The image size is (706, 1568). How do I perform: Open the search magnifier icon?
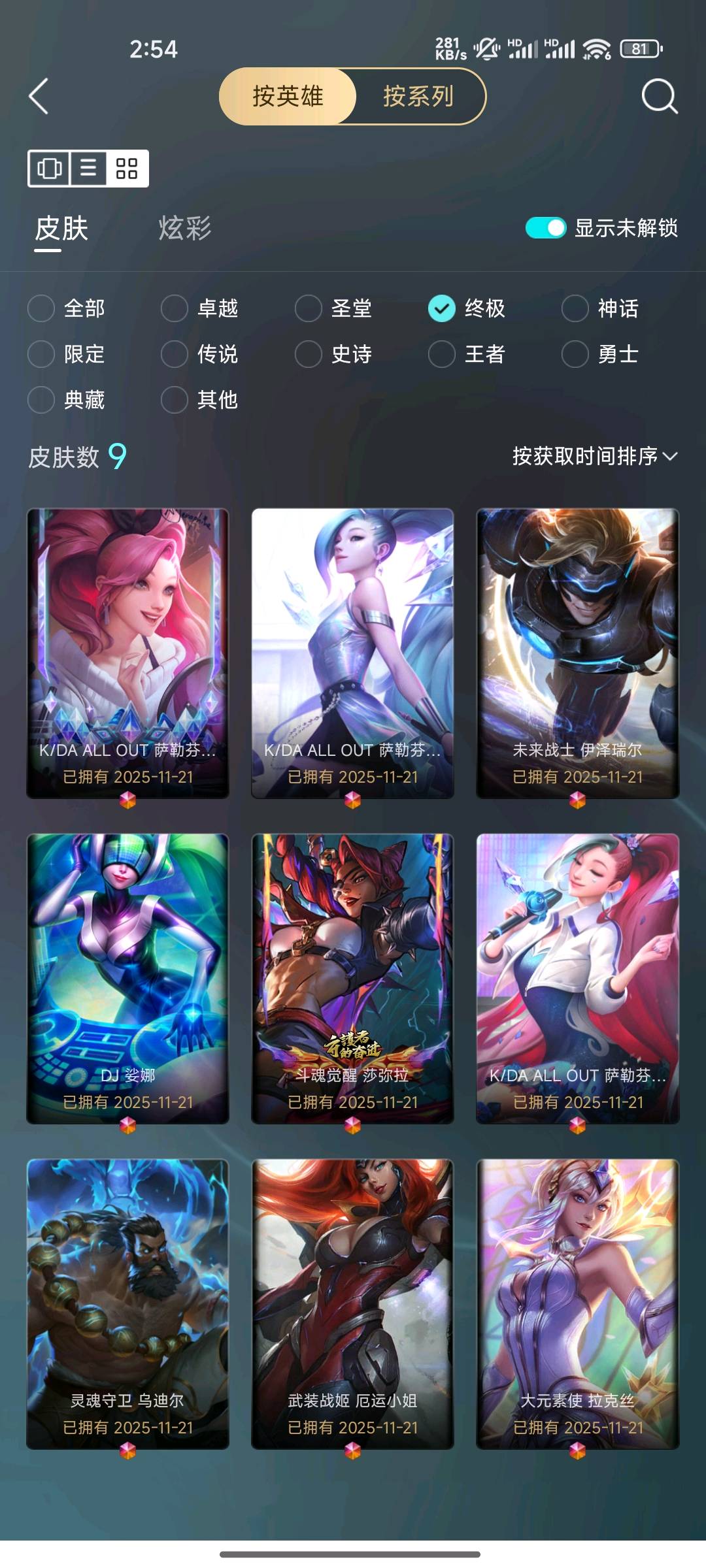[x=659, y=97]
